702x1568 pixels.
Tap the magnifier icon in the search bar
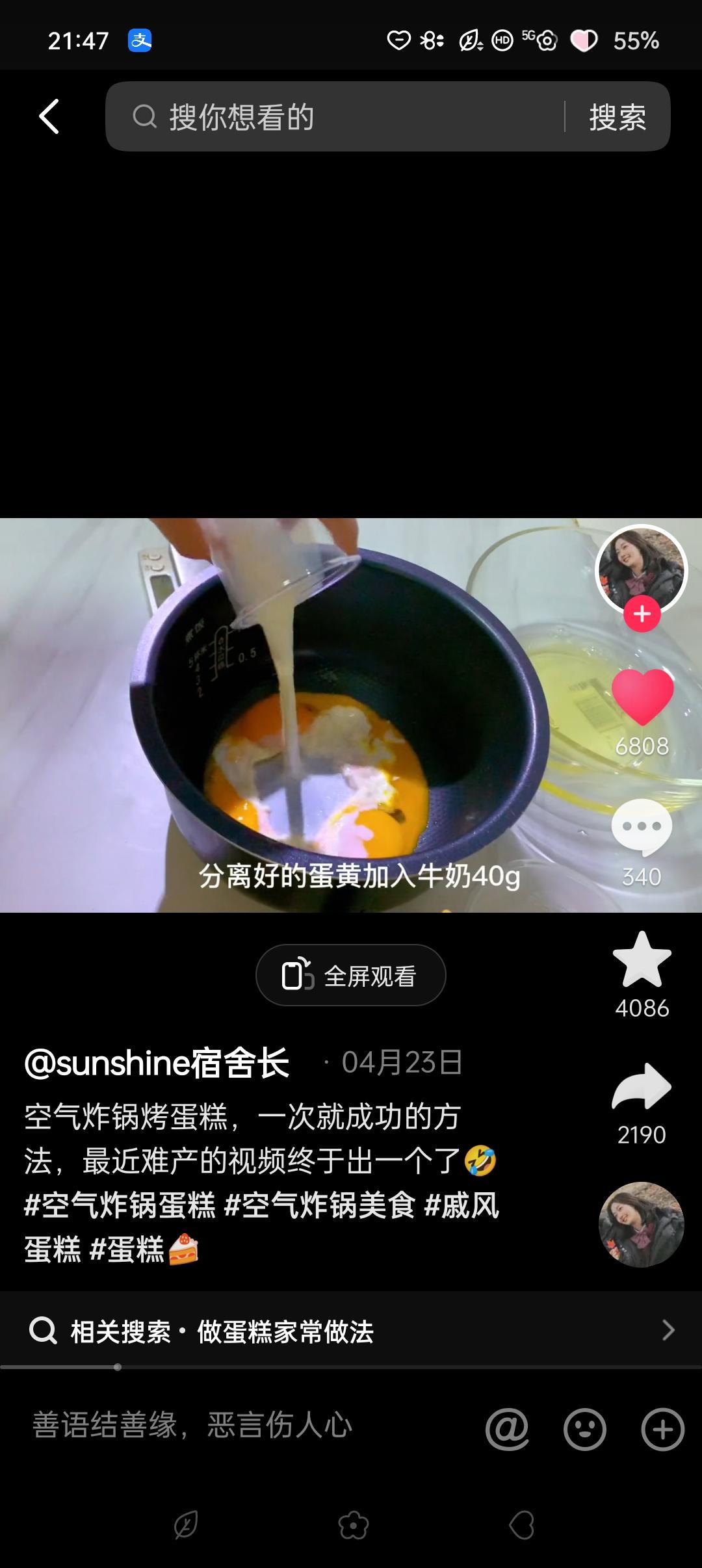pos(146,117)
